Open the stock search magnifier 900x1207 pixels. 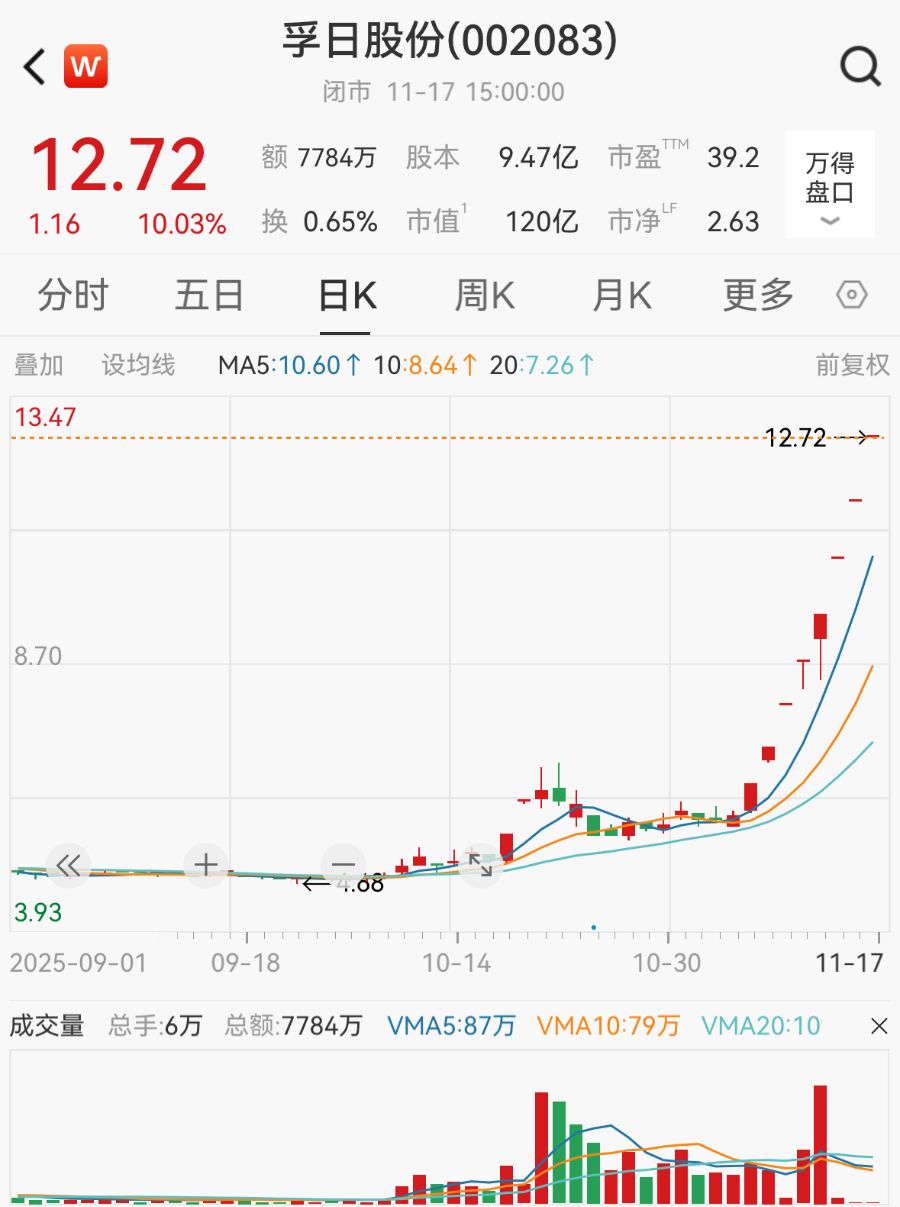point(859,68)
